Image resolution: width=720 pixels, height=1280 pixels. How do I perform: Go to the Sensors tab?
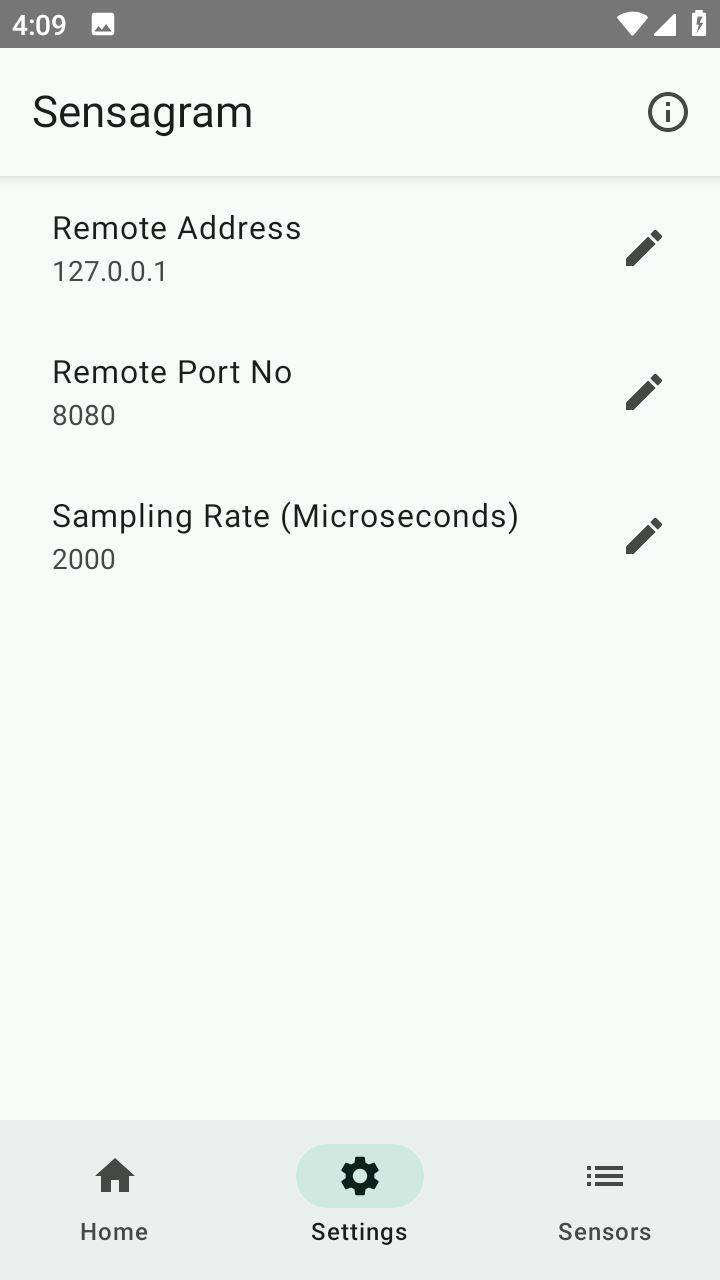coord(604,1198)
